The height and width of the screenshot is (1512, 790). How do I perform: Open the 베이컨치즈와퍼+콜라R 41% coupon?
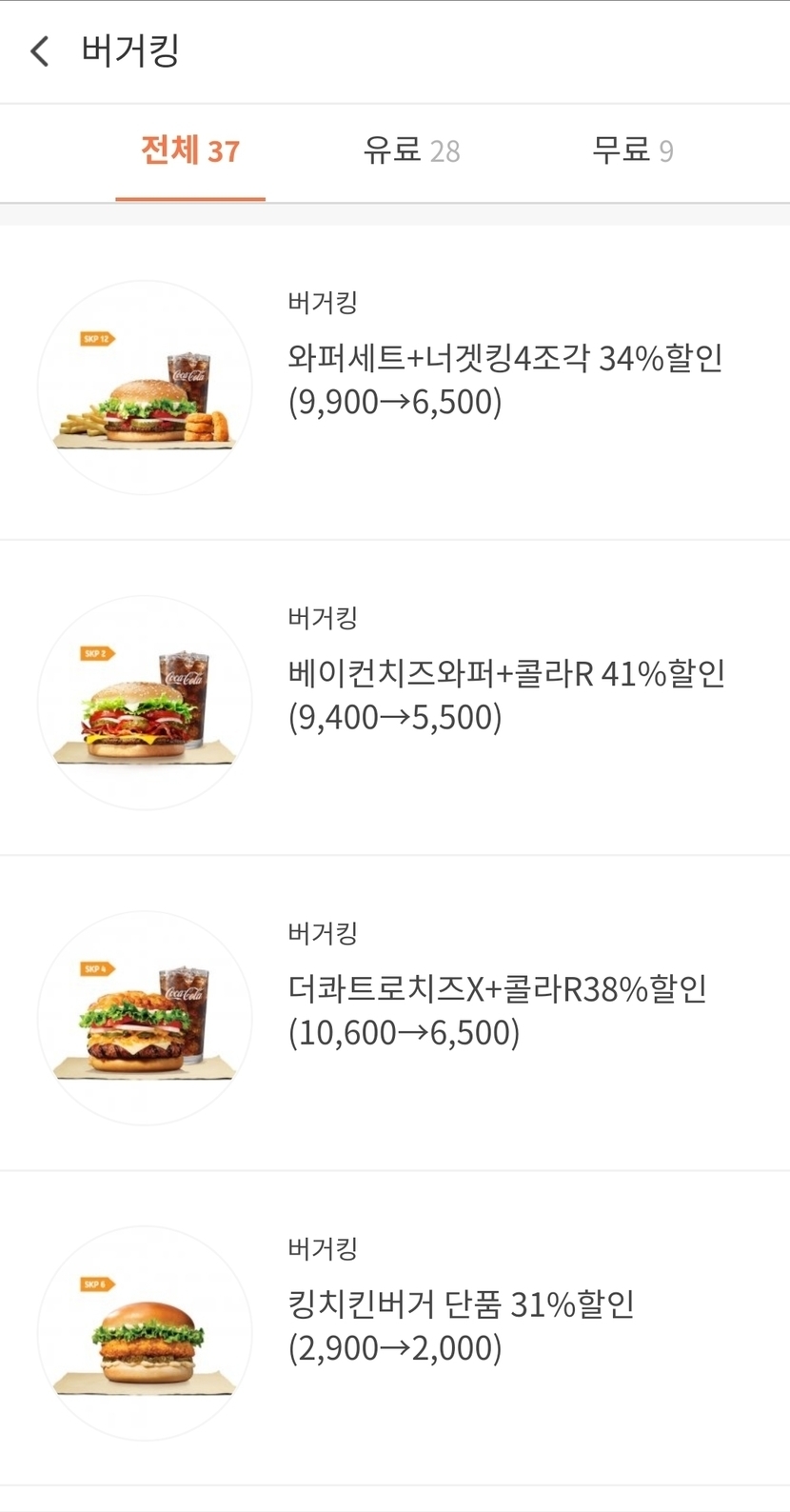pyautogui.click(x=505, y=695)
